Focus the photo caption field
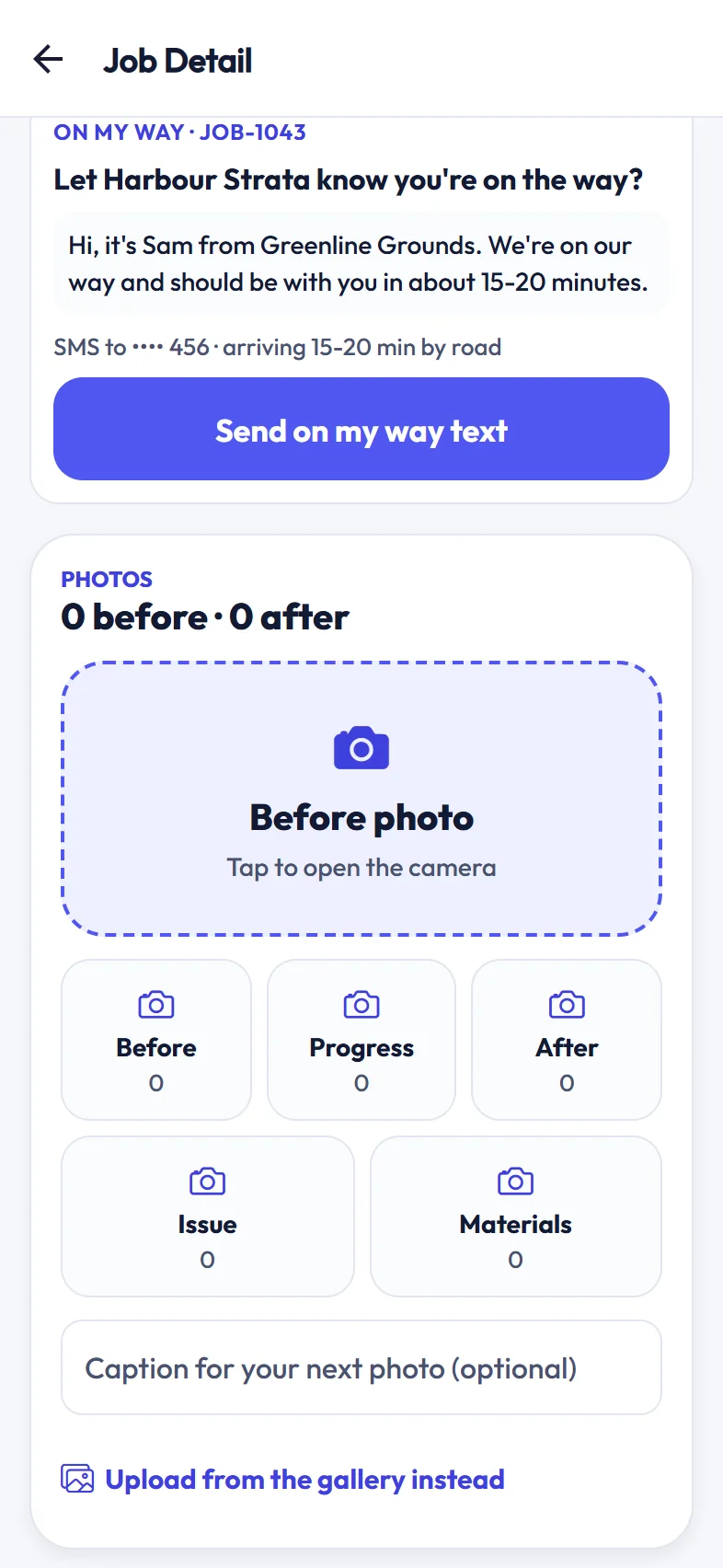Viewport: 723px width, 1568px height. (x=361, y=1367)
